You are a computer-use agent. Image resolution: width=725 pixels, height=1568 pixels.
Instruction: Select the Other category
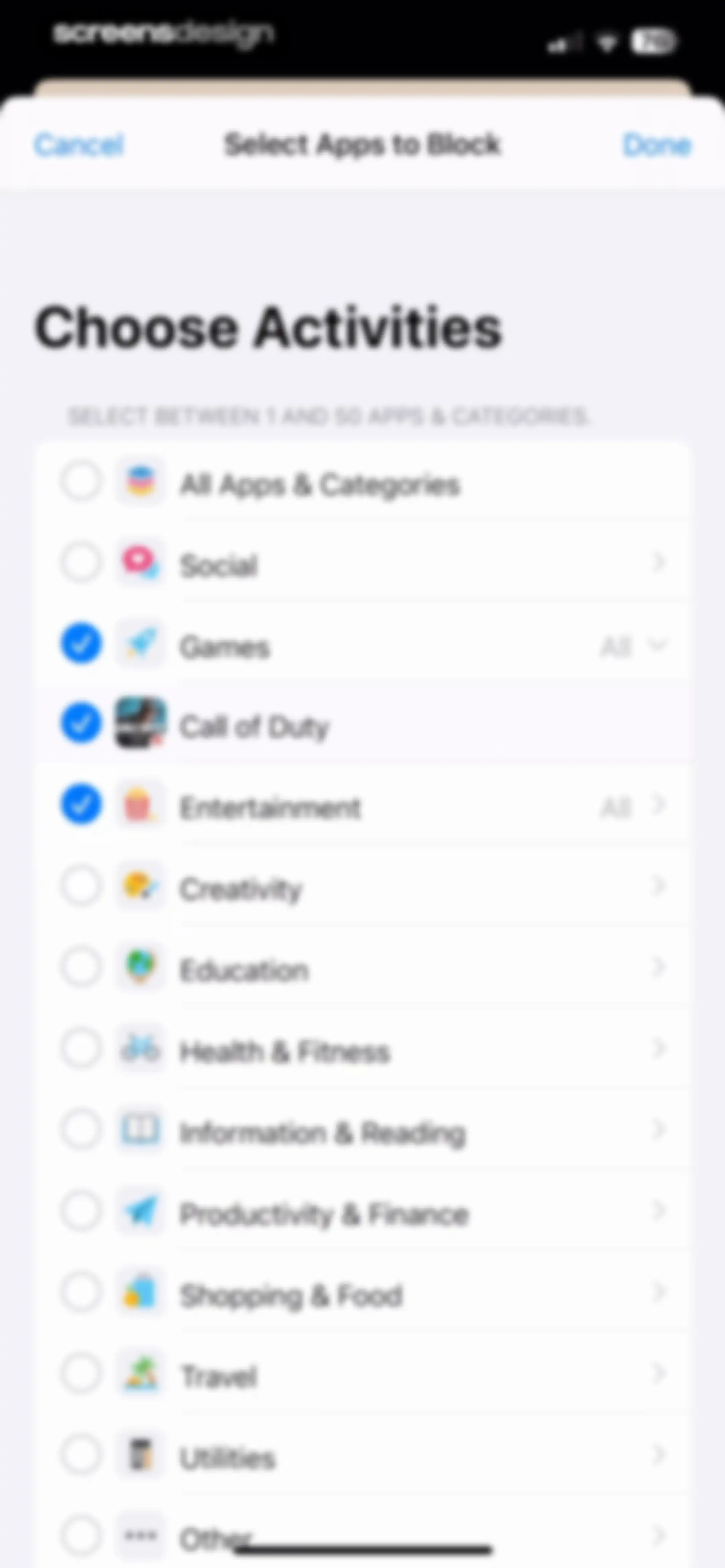point(81,1535)
